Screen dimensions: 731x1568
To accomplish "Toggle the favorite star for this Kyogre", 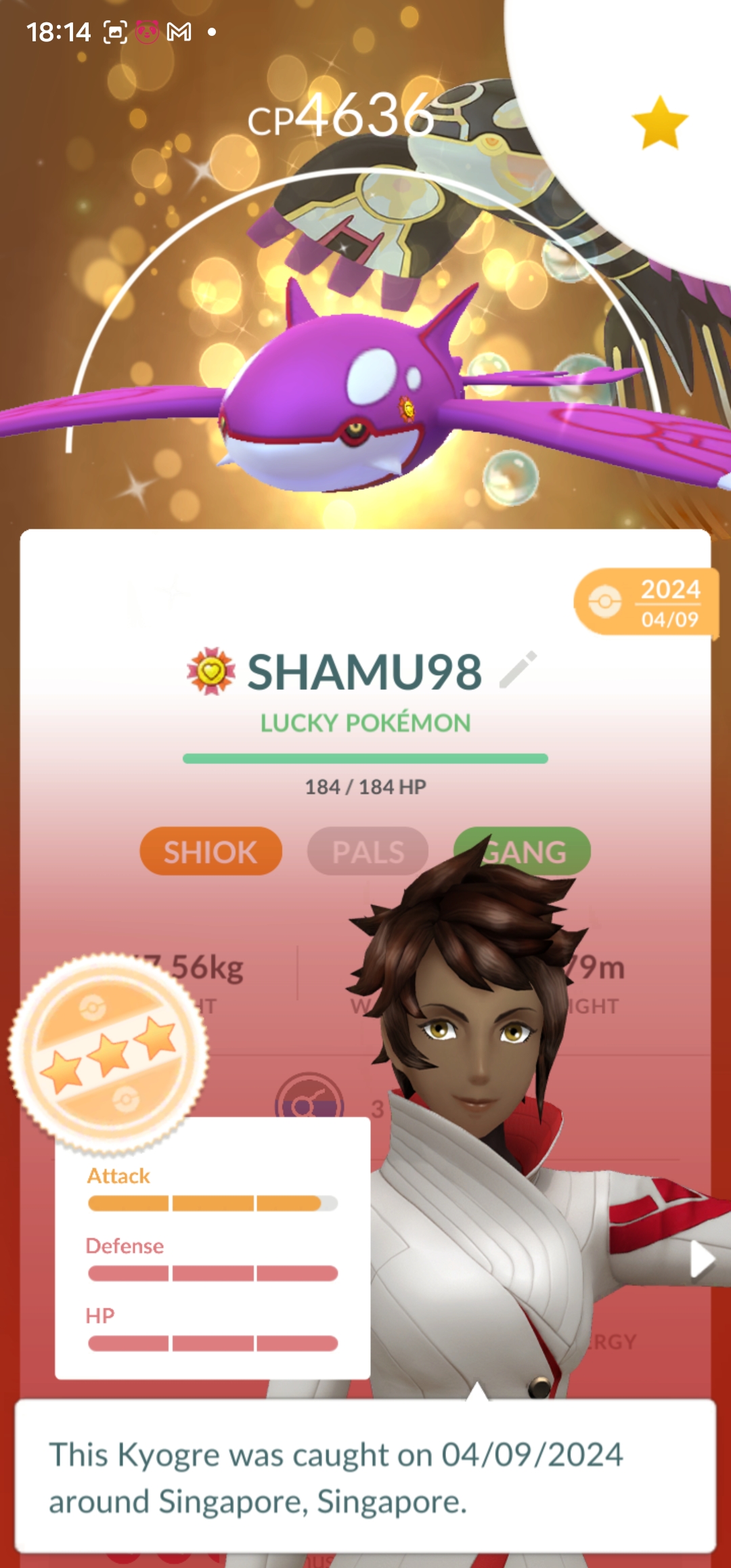I will point(659,123).
